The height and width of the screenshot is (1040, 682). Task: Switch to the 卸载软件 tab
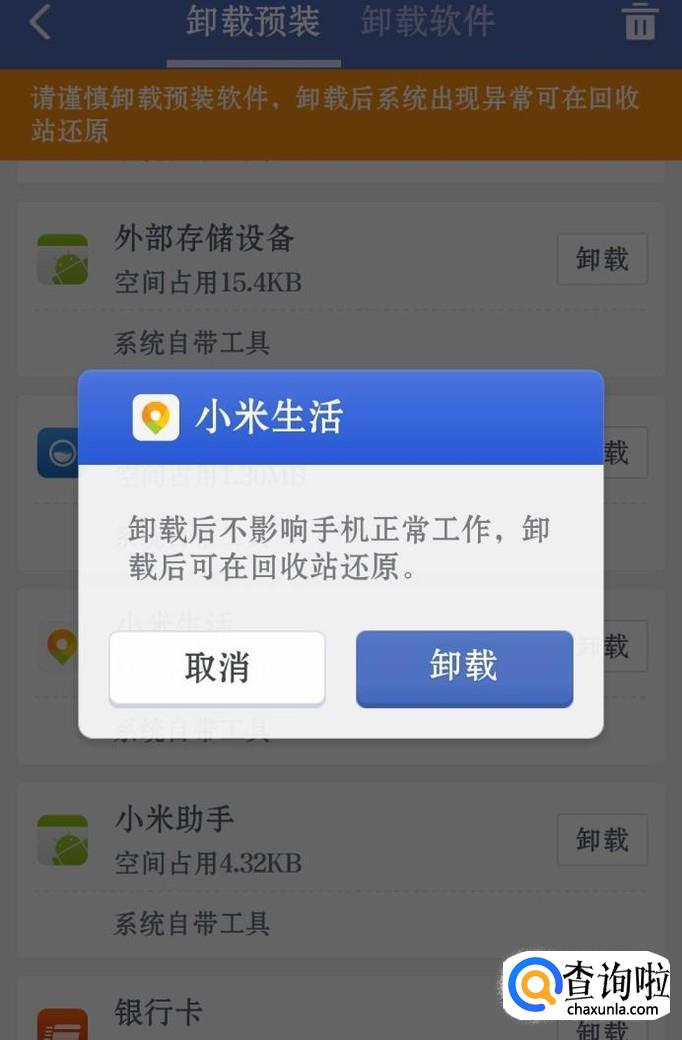428,21
